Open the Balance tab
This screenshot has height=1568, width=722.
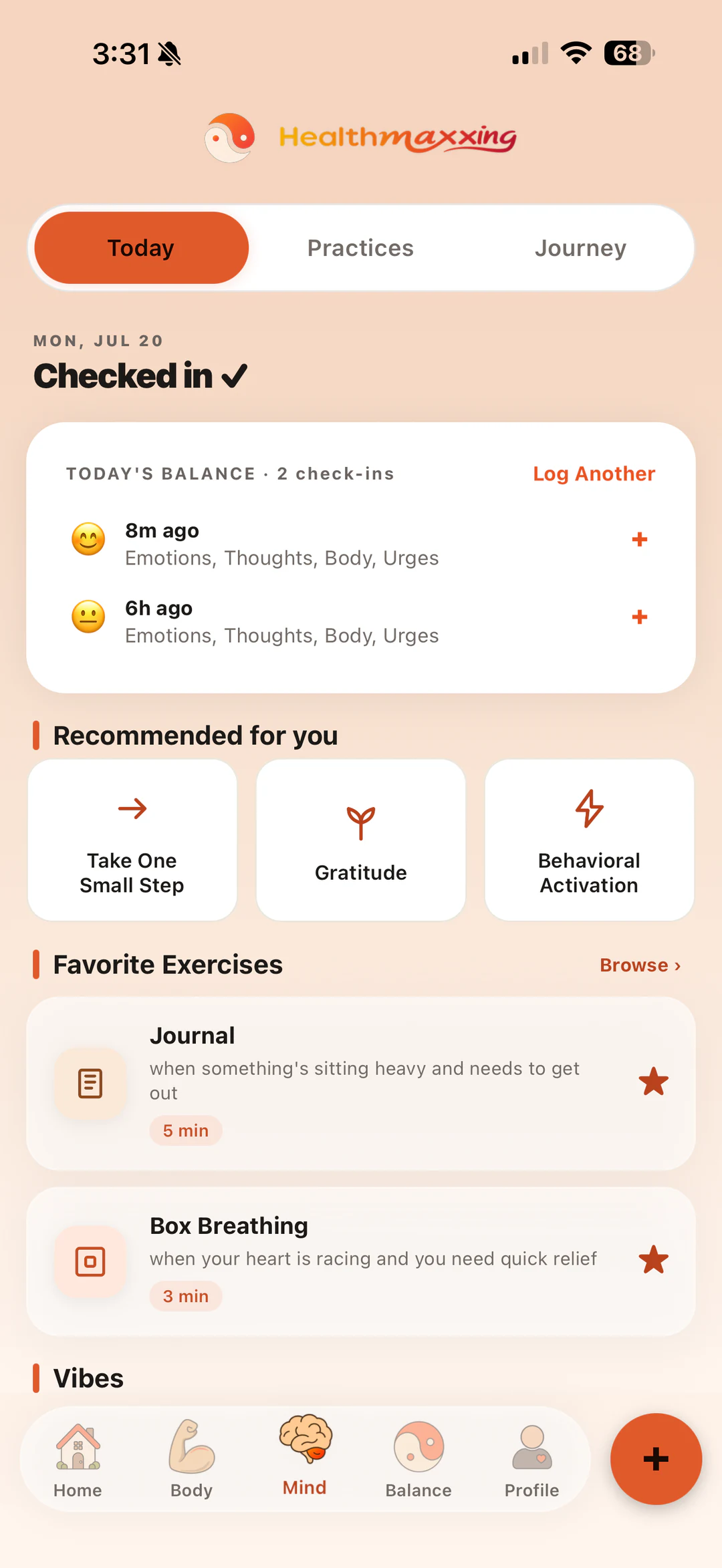[x=418, y=1459]
